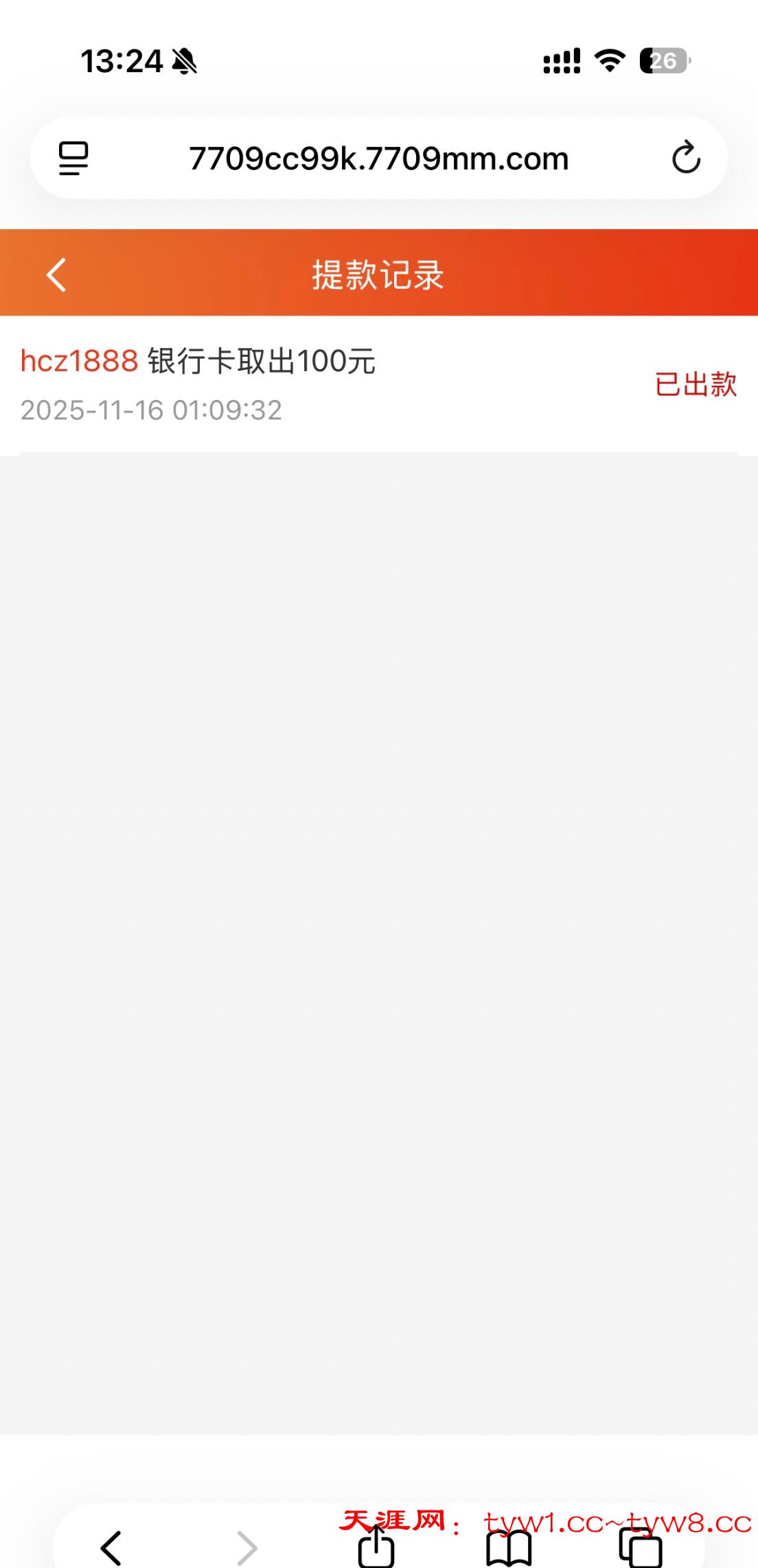The image size is (758, 1568).
Task: Edit the 7709cc99k.7709mm.com address field
Action: (x=378, y=159)
